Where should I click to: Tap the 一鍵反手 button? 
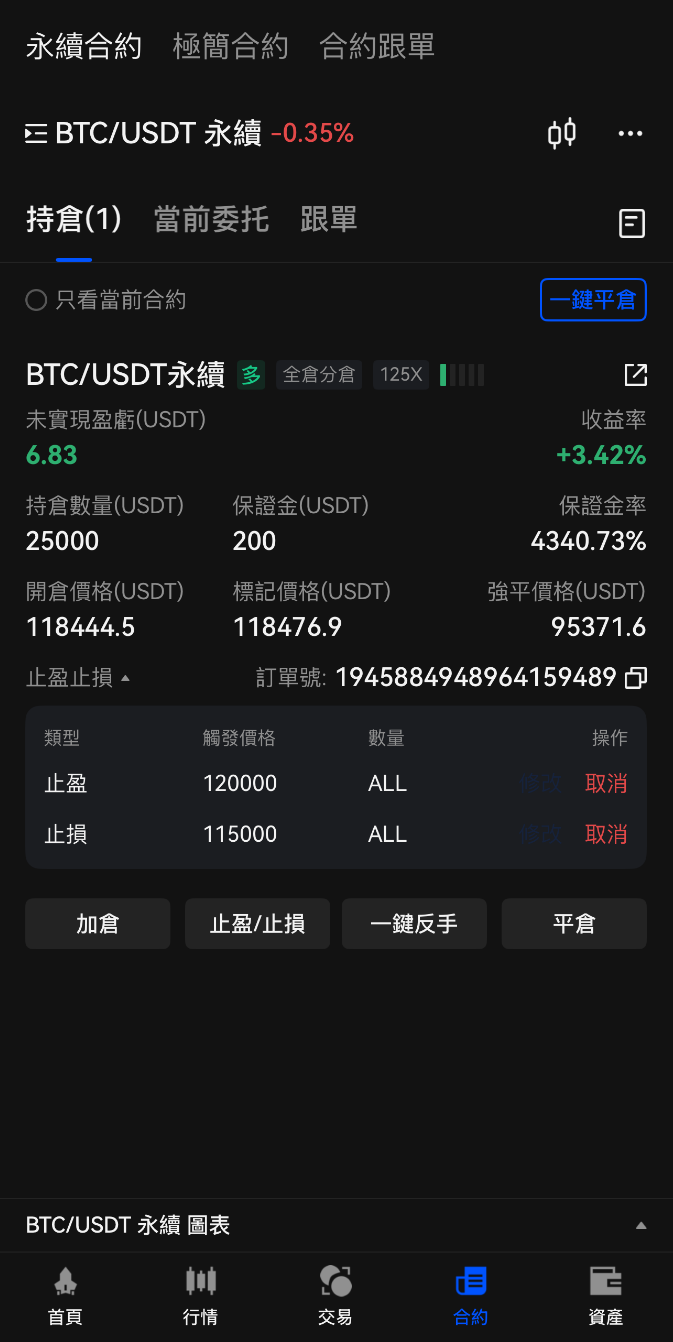pyautogui.click(x=414, y=923)
